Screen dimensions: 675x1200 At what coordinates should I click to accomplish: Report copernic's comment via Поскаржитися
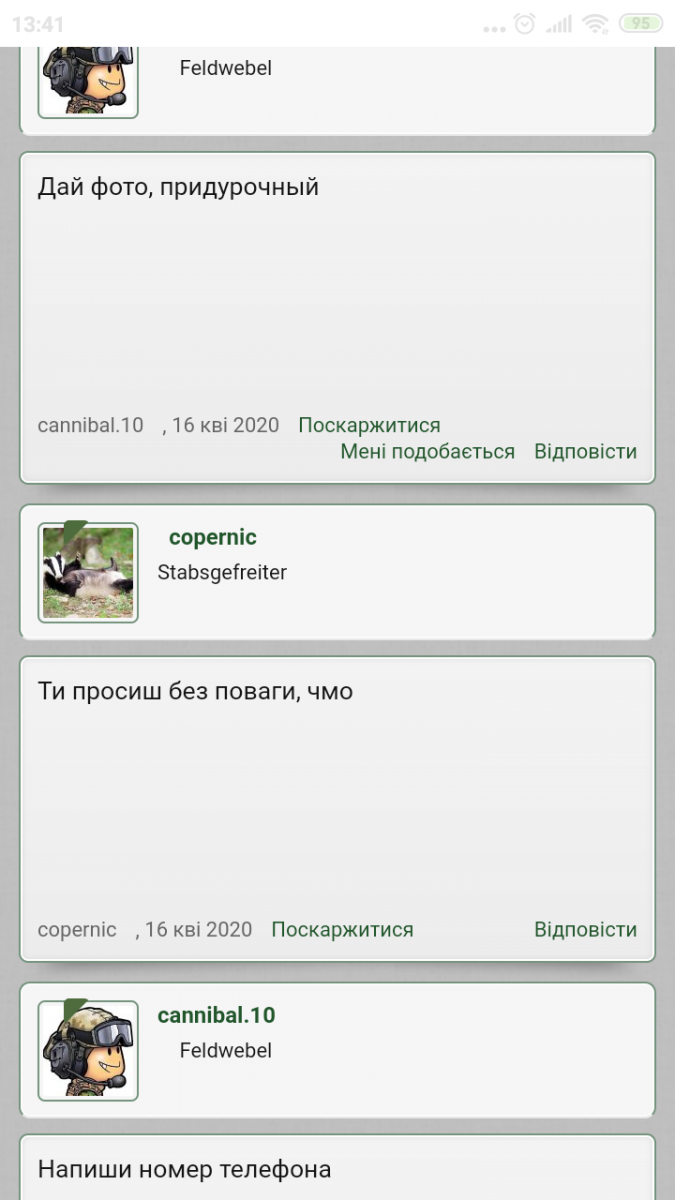tap(342, 929)
